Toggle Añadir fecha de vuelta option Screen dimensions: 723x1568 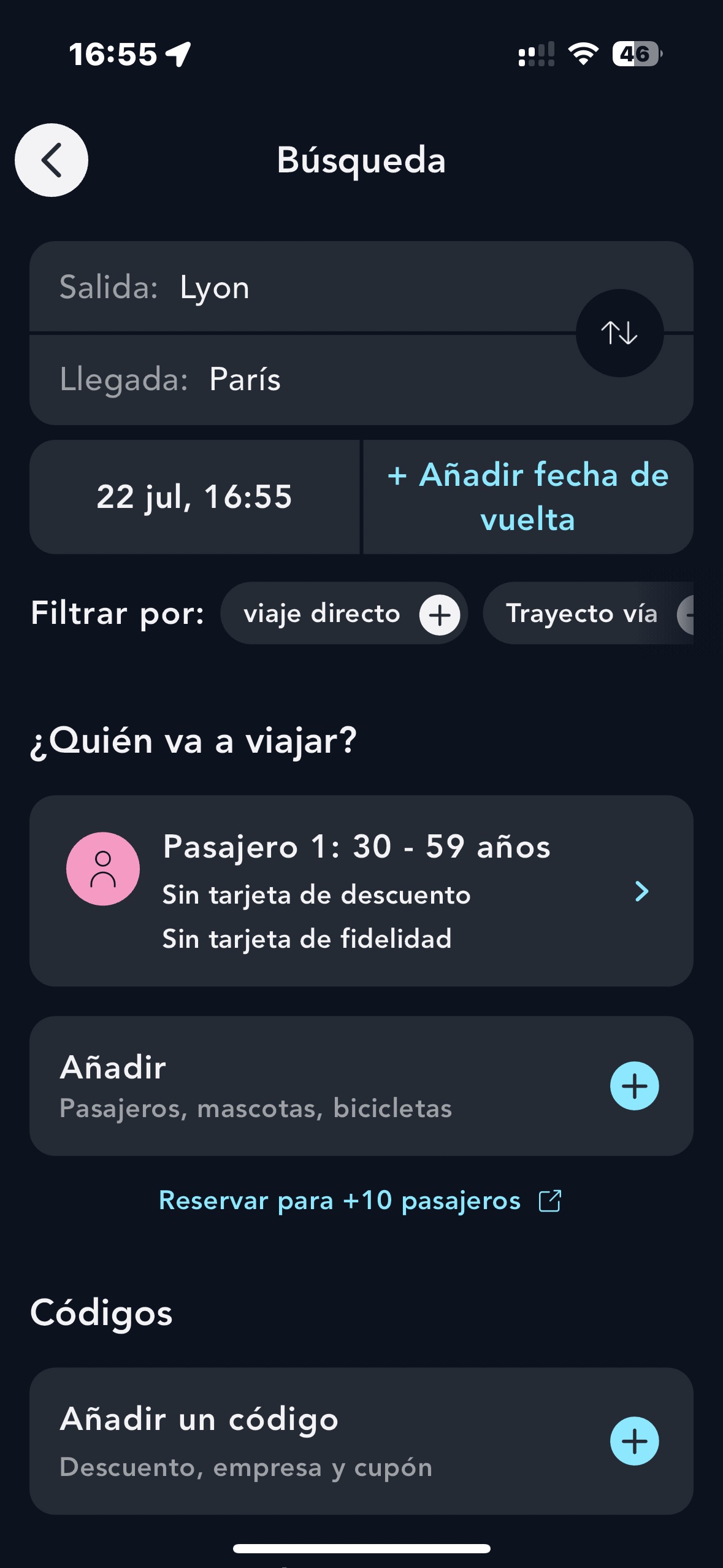point(527,497)
